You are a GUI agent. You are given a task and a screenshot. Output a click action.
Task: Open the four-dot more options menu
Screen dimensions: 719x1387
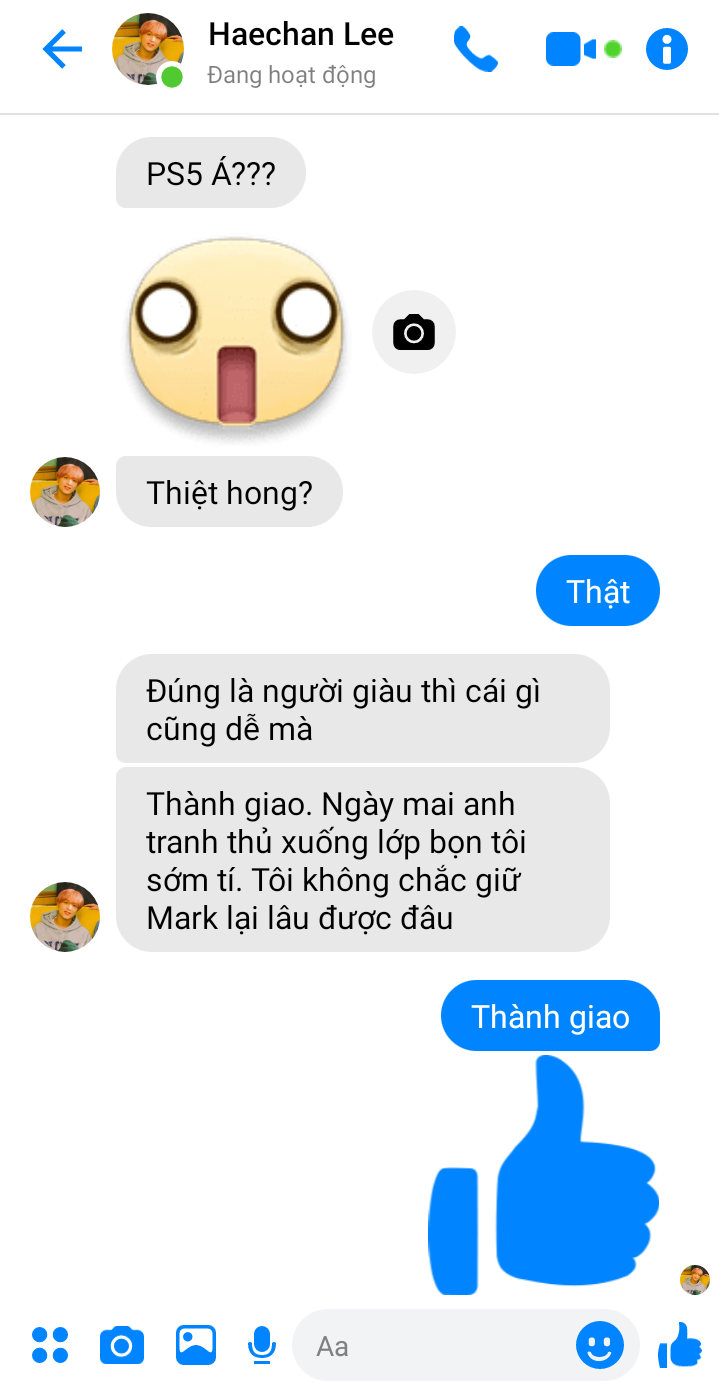click(50, 1345)
